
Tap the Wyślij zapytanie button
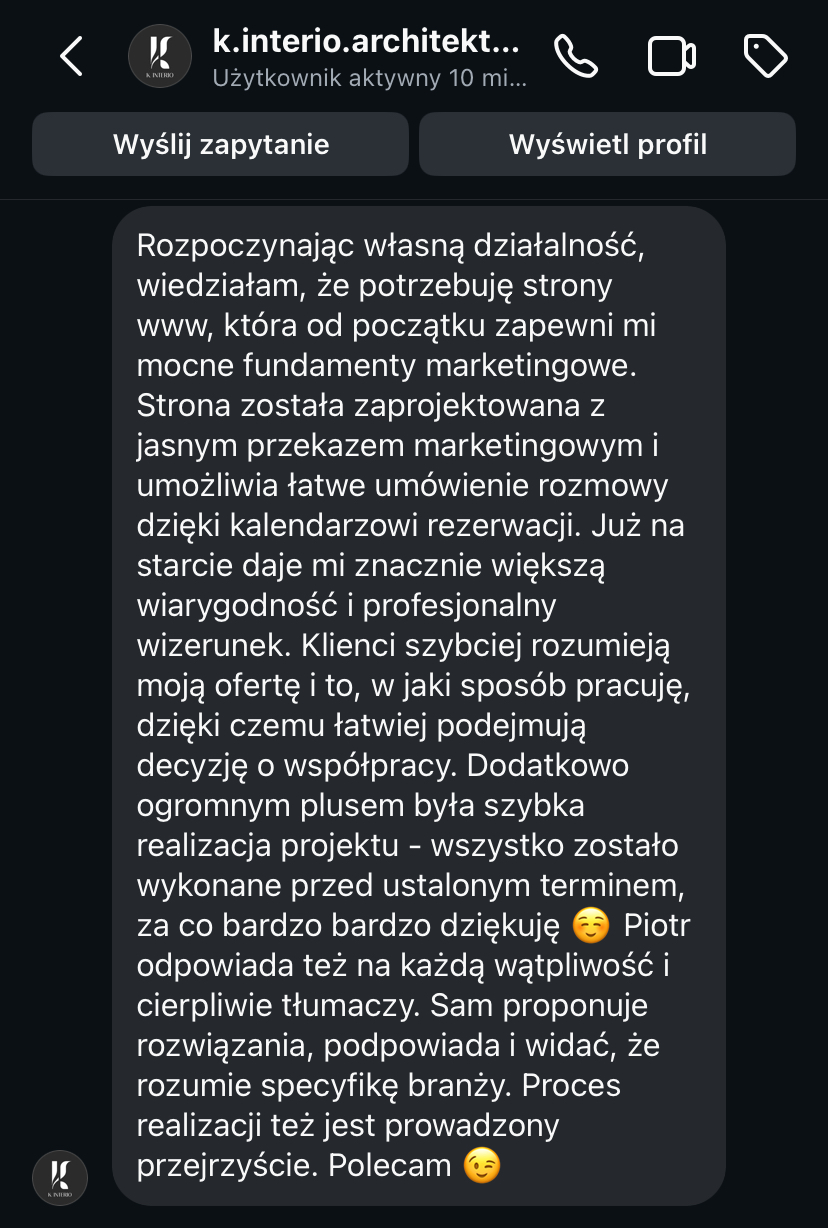coord(221,144)
